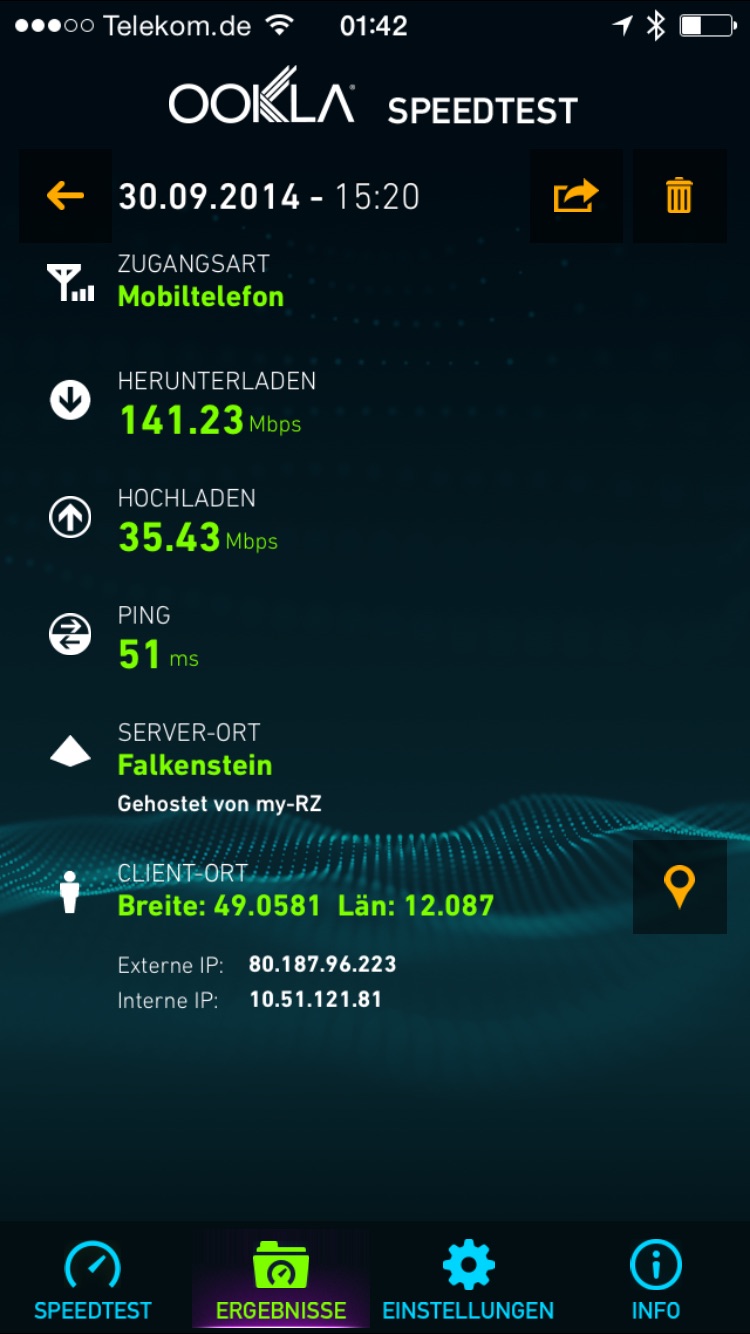Viewport: 750px width, 1334px height.
Task: Open the Einstellungen tab
Action: coord(468,1280)
